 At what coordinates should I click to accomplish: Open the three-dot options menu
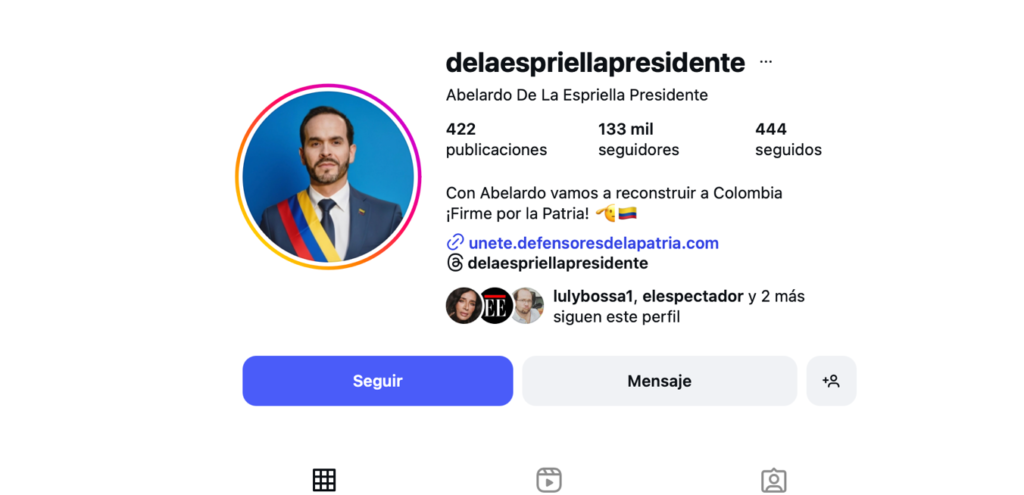[766, 62]
